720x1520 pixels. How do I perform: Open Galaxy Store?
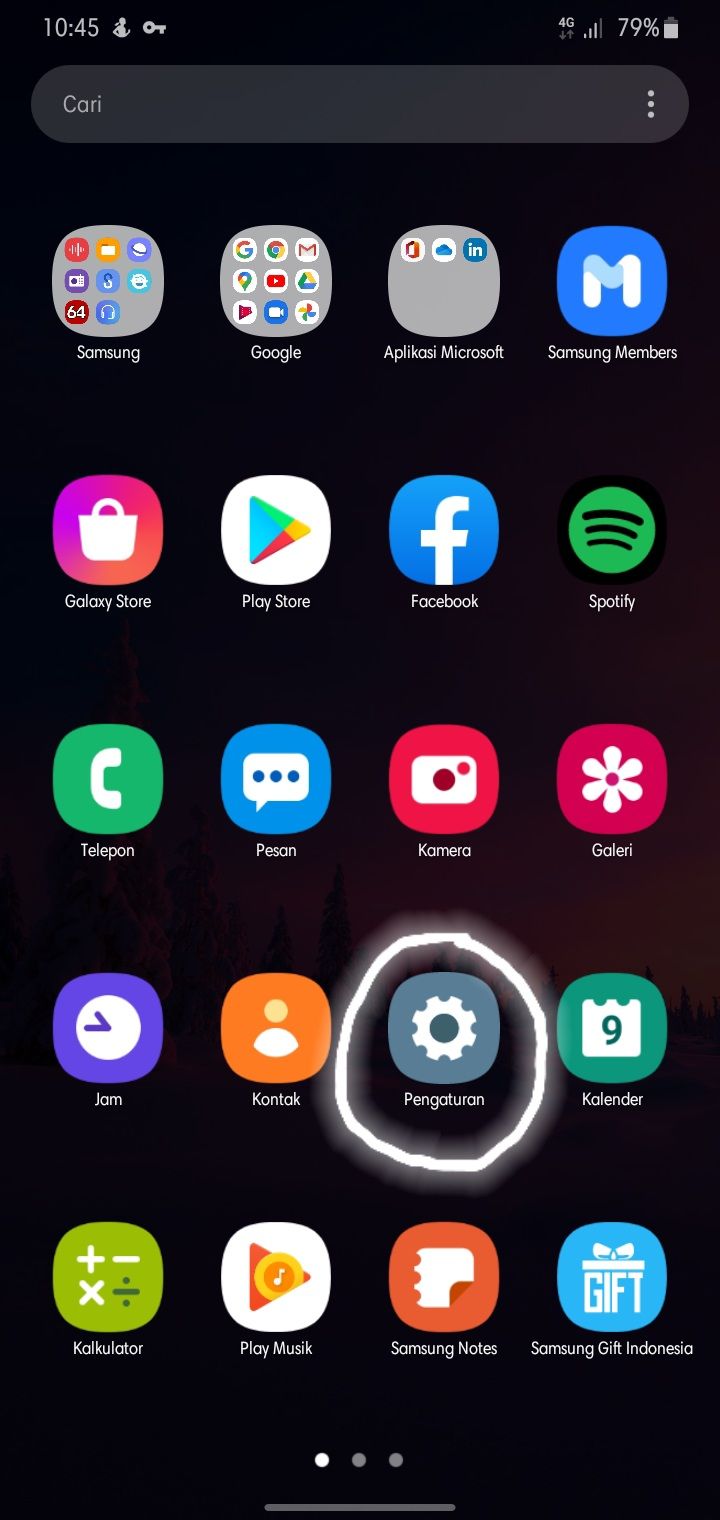tap(108, 530)
